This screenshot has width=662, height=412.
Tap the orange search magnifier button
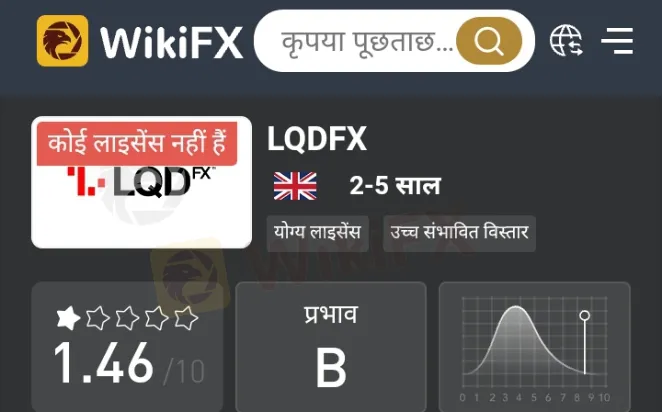pyautogui.click(x=489, y=41)
